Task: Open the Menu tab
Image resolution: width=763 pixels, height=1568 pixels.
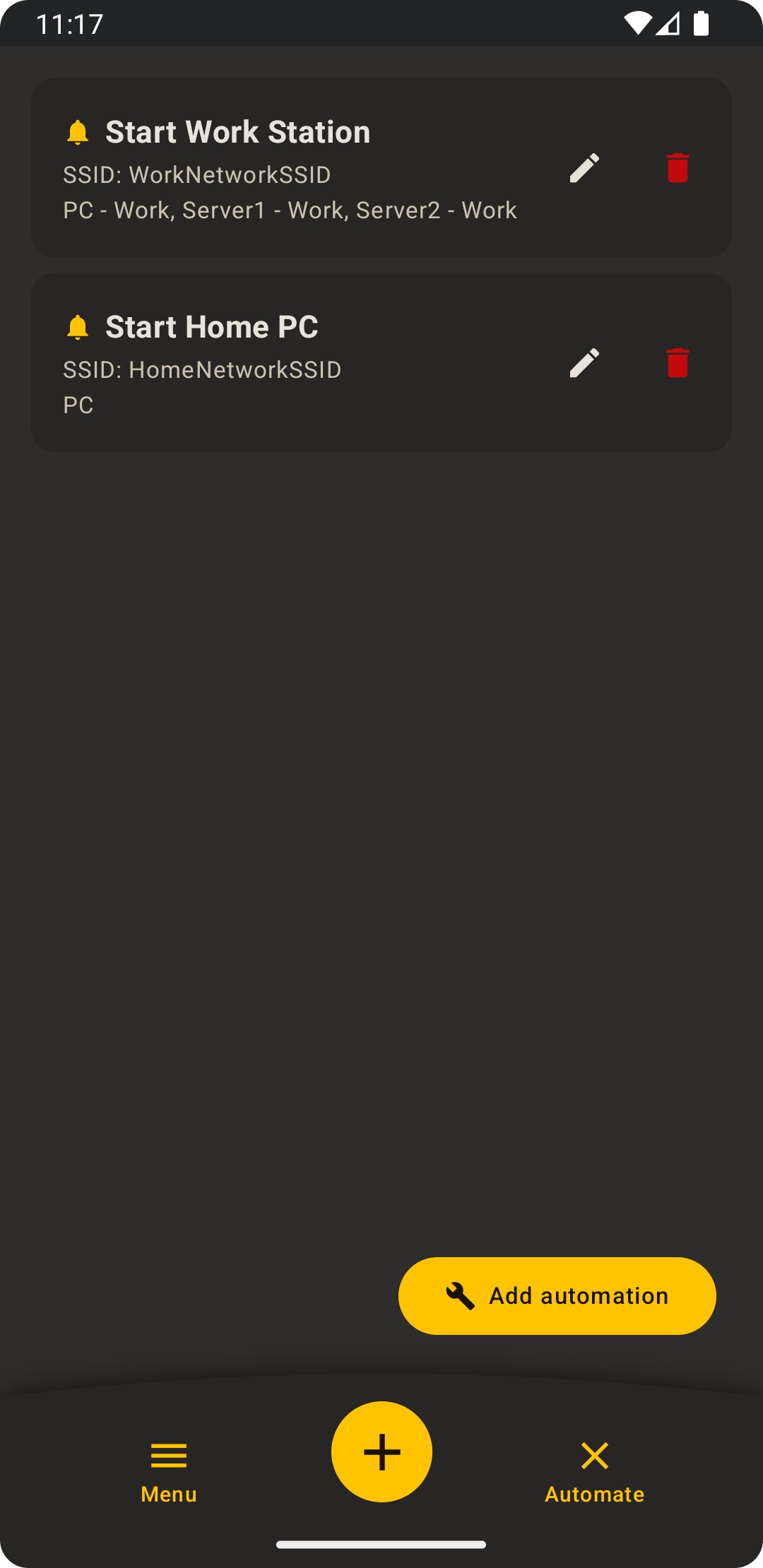Action: (x=169, y=1473)
